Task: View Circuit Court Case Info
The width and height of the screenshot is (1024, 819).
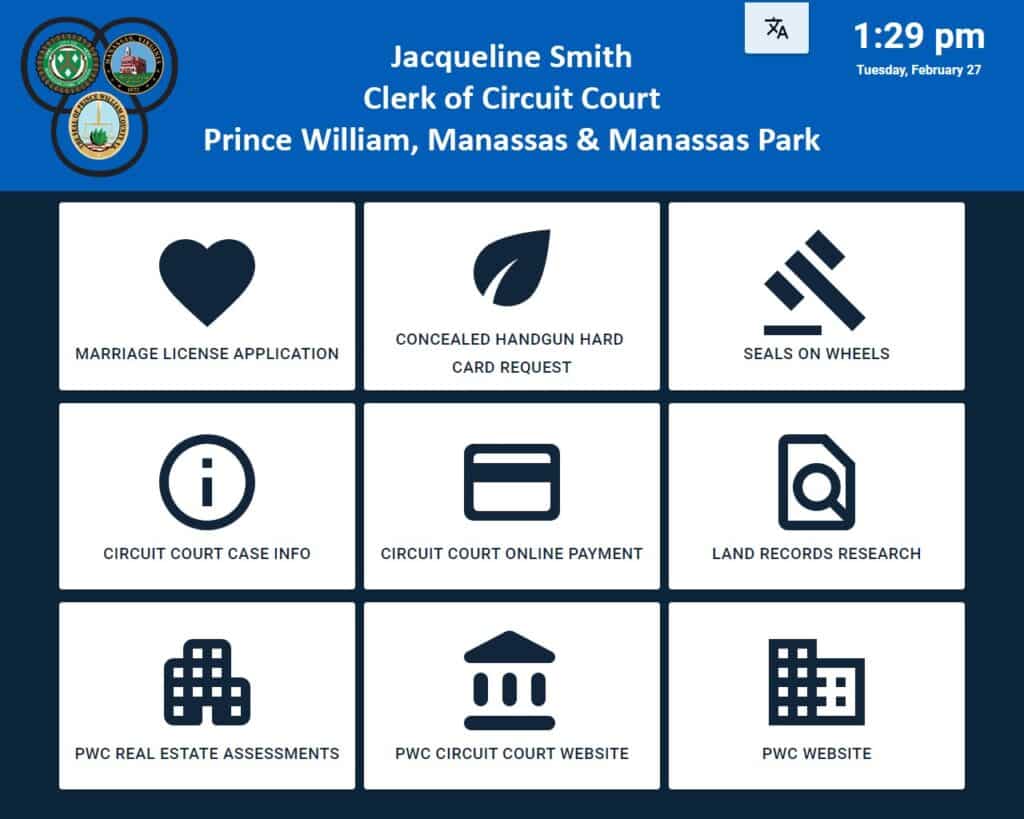Action: tap(207, 496)
